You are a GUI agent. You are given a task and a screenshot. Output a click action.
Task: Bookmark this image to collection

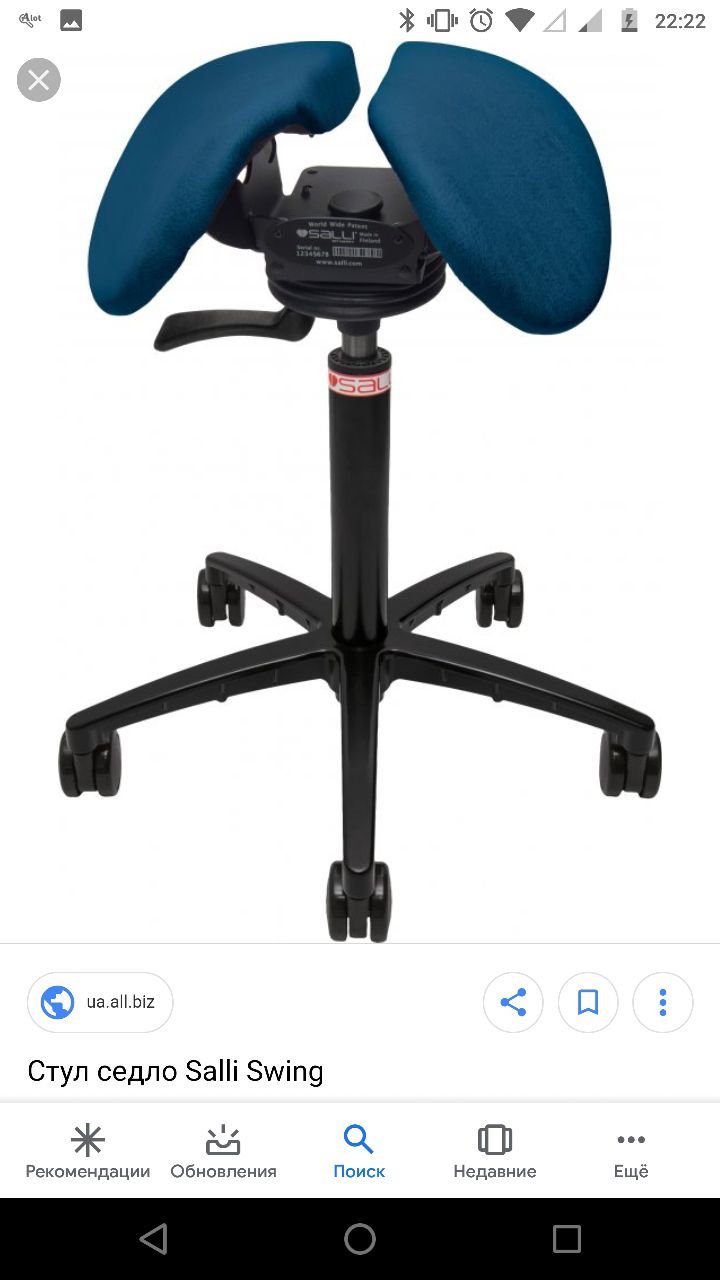pyautogui.click(x=588, y=1002)
